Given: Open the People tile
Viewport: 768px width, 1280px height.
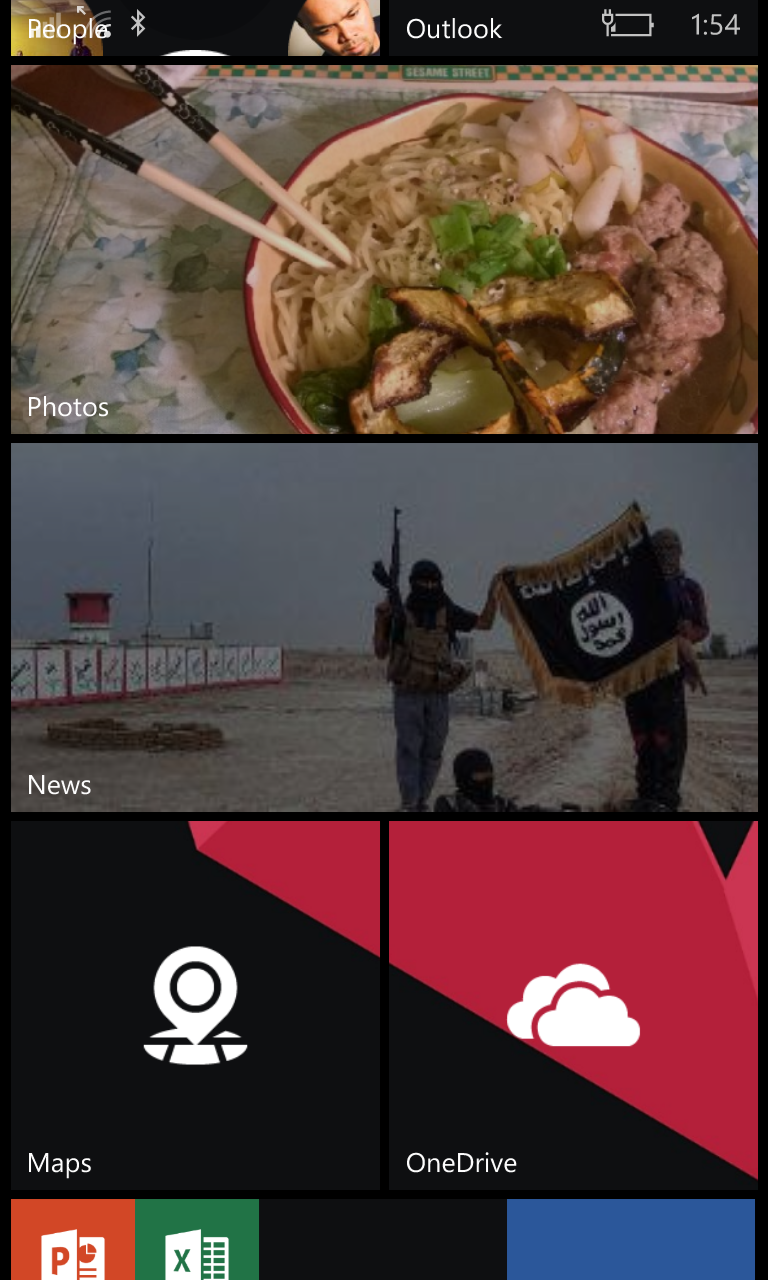Looking at the screenshot, I should pos(195,28).
